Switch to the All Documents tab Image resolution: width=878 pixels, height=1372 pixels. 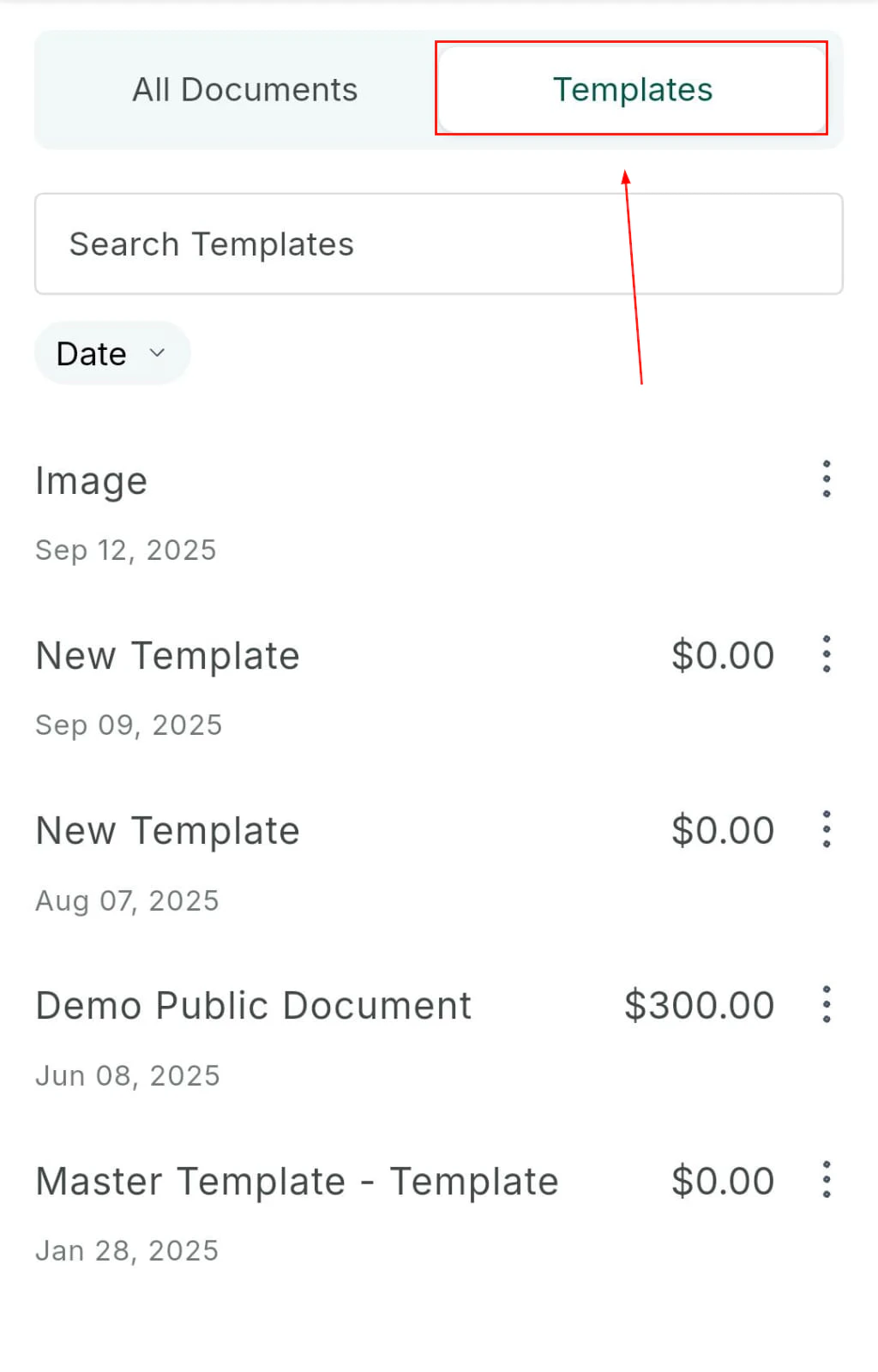coord(244,89)
